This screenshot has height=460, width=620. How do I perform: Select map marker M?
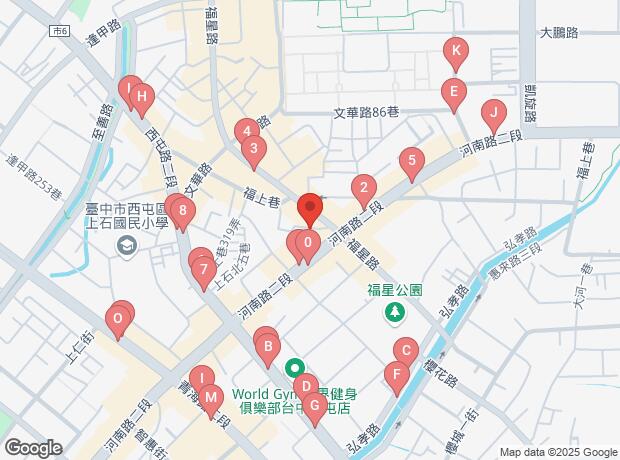pyautogui.click(x=210, y=396)
